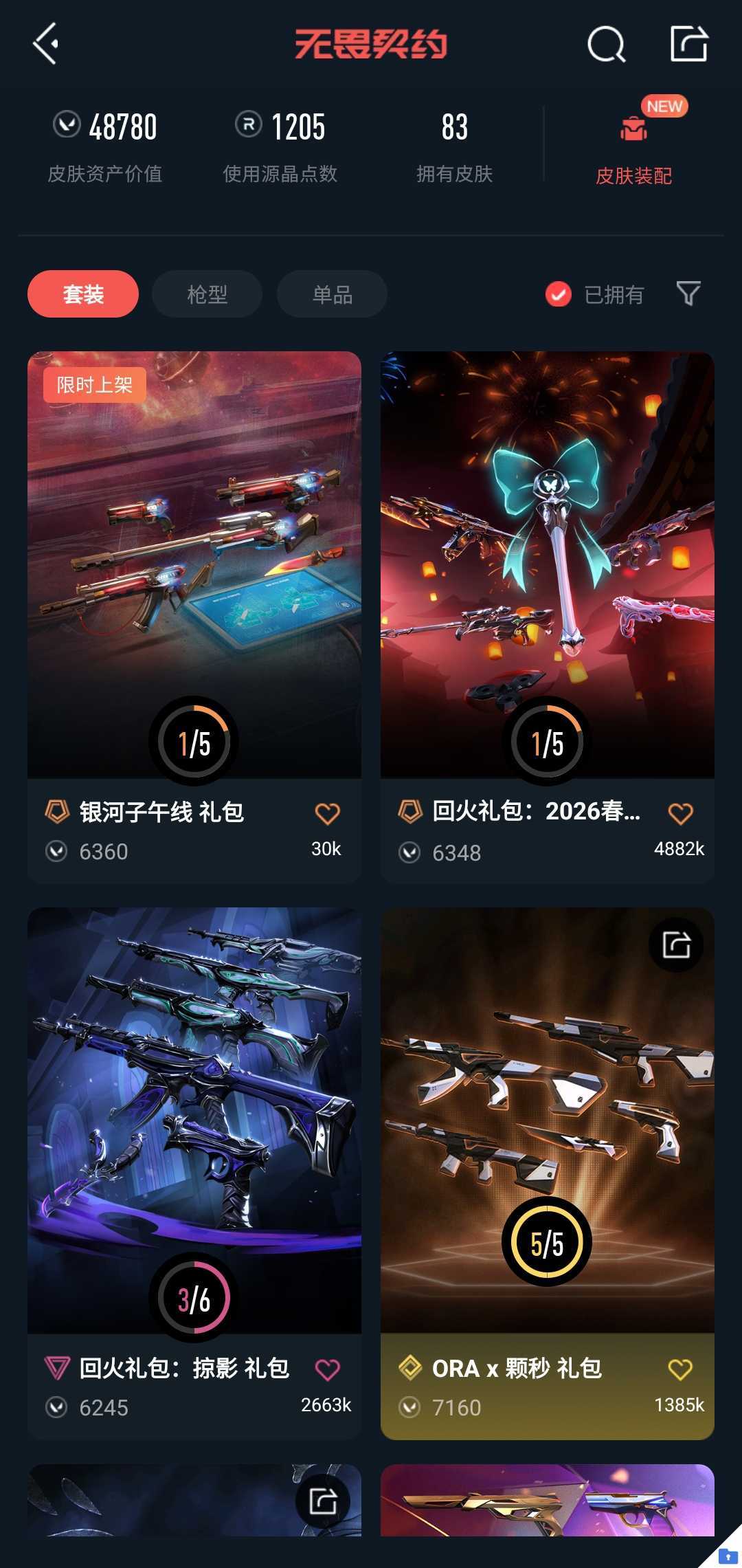Switch to the 单品 tab
Screen dimensions: 742x1568
click(332, 294)
